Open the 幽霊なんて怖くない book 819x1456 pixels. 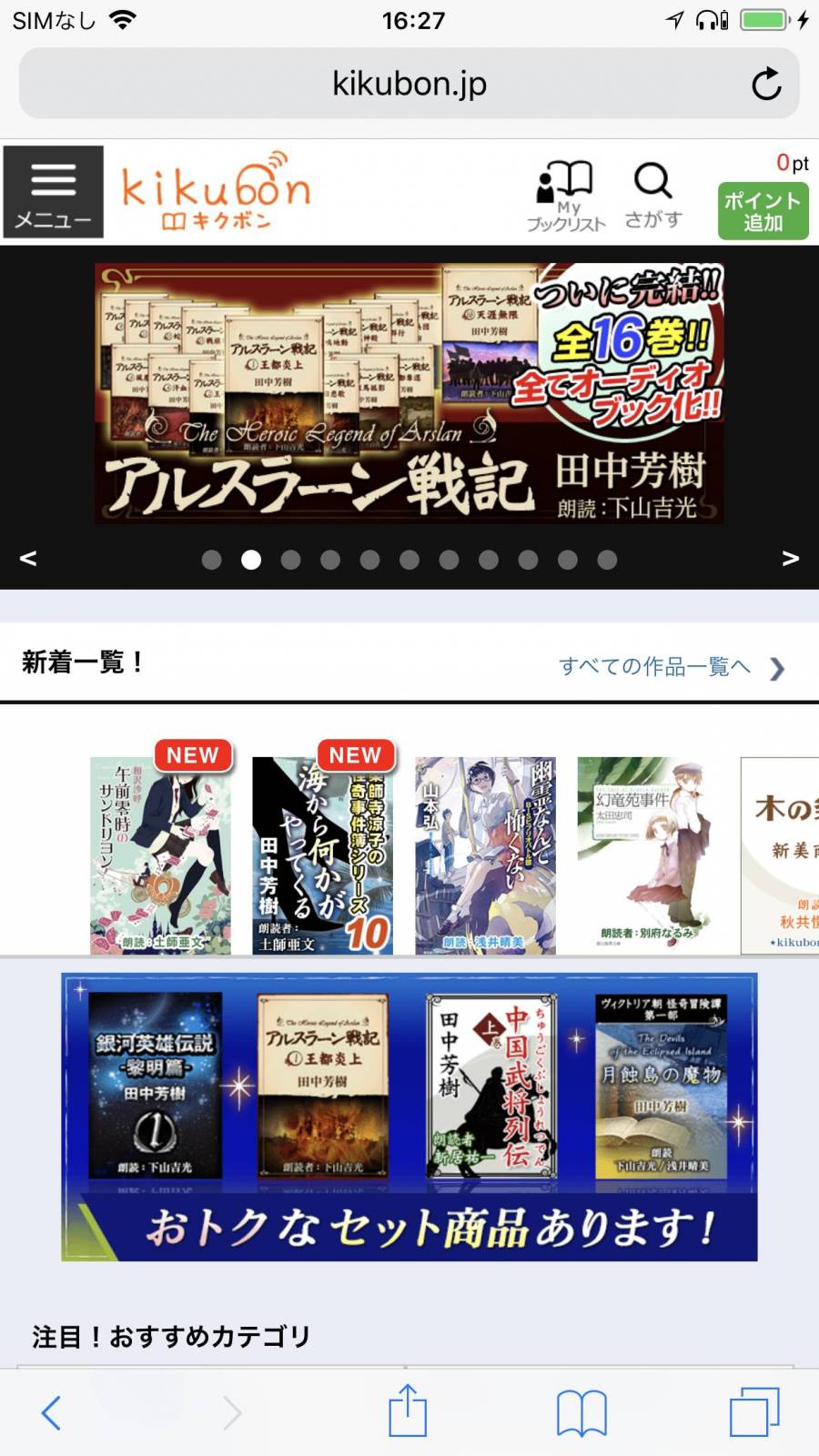[485, 855]
